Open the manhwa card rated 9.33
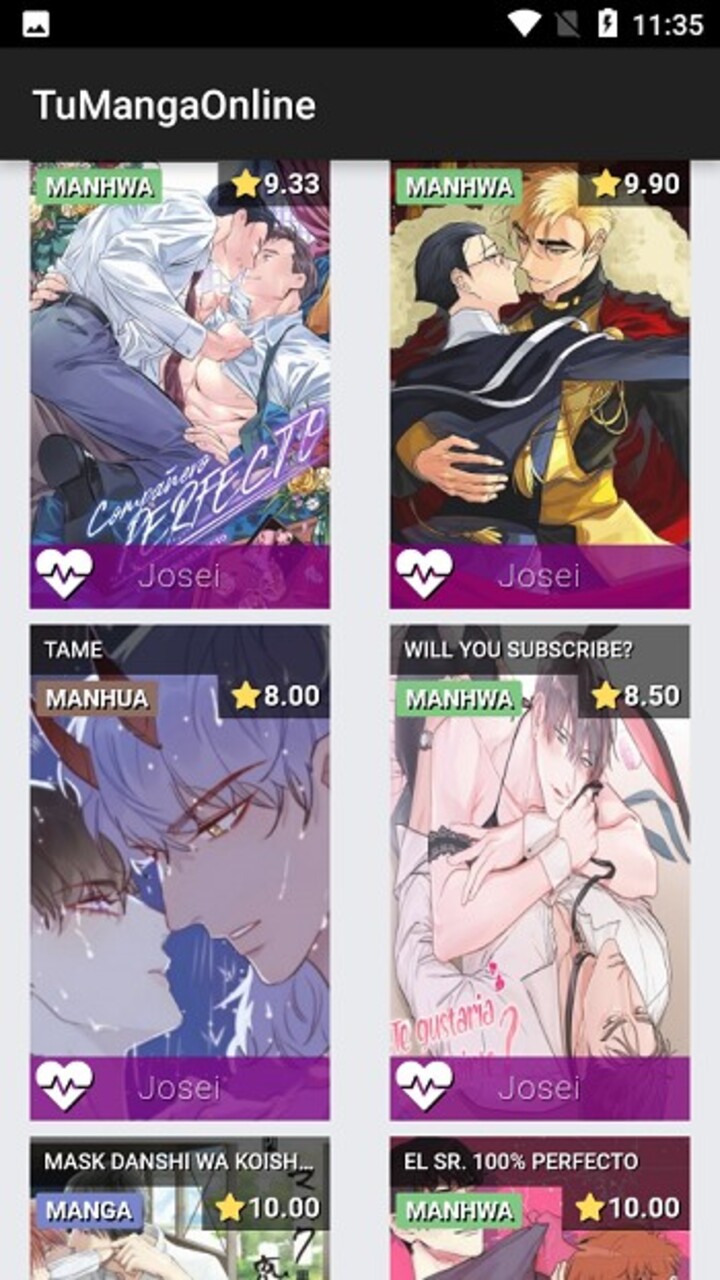Viewport: 720px width, 1280px height. click(180, 385)
